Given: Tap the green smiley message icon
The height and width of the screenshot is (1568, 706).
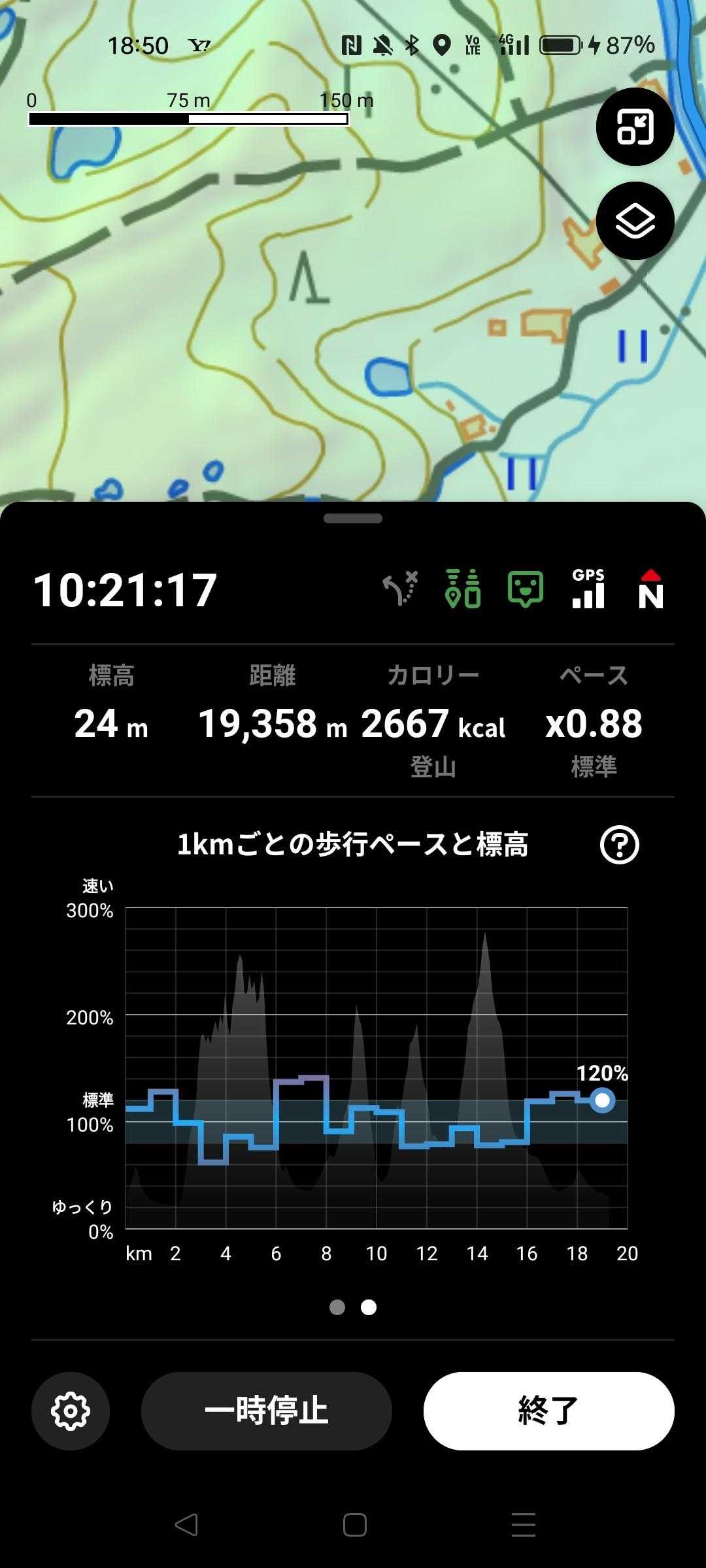Looking at the screenshot, I should coord(526,589).
